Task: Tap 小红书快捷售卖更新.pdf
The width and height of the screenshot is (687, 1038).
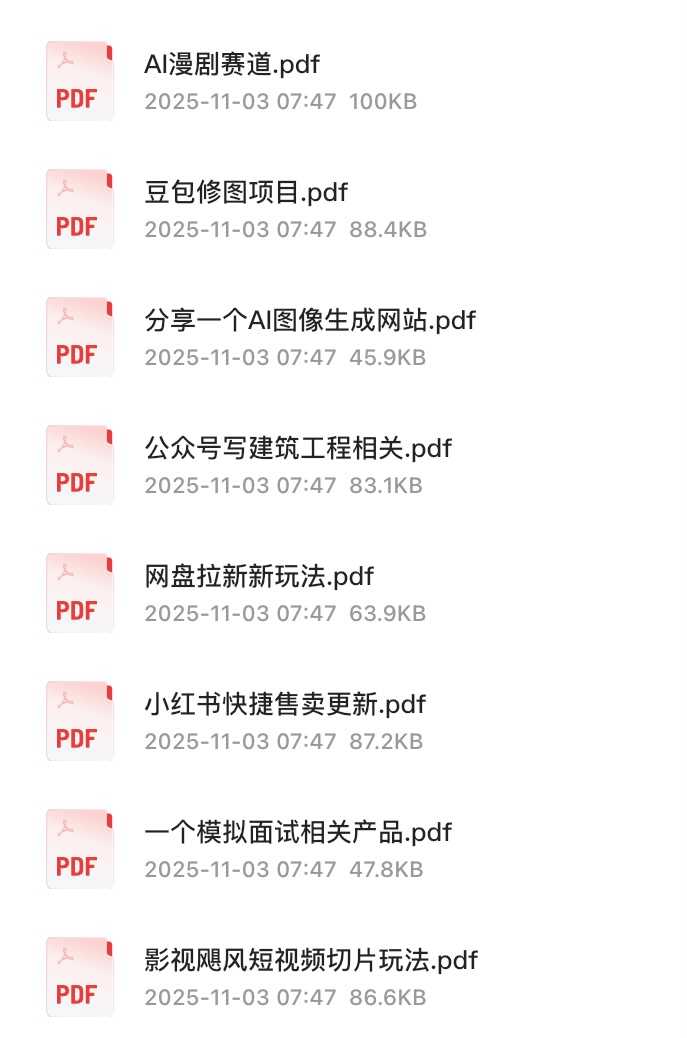Action: click(285, 705)
